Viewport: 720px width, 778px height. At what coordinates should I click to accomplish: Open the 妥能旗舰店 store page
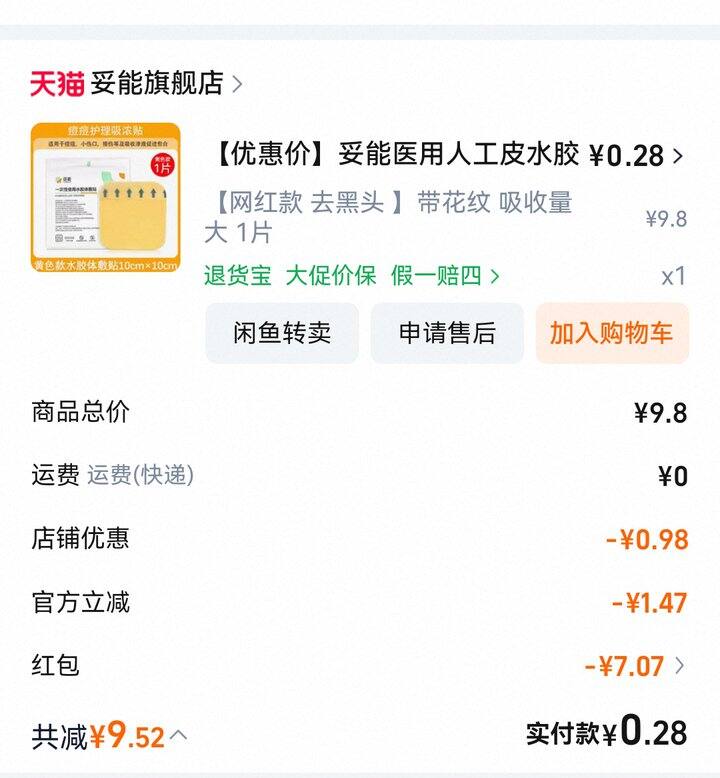coord(157,84)
